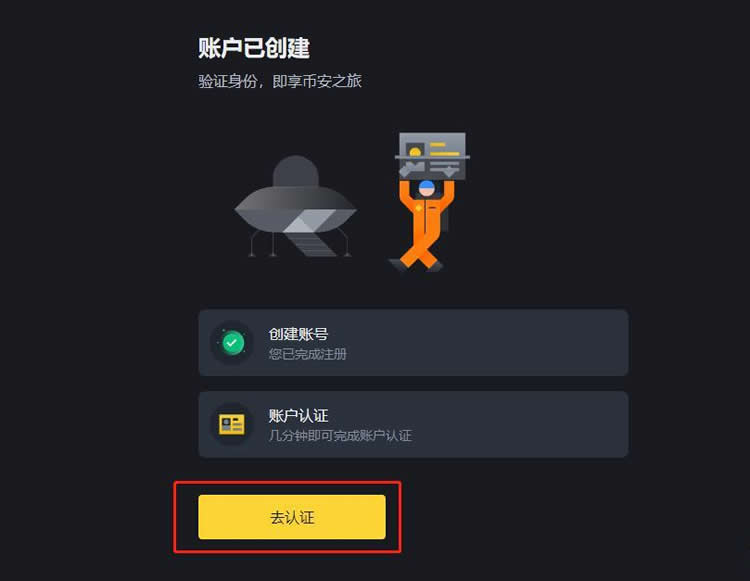
Task: Open the 账户认证 card
Action: click(412, 424)
